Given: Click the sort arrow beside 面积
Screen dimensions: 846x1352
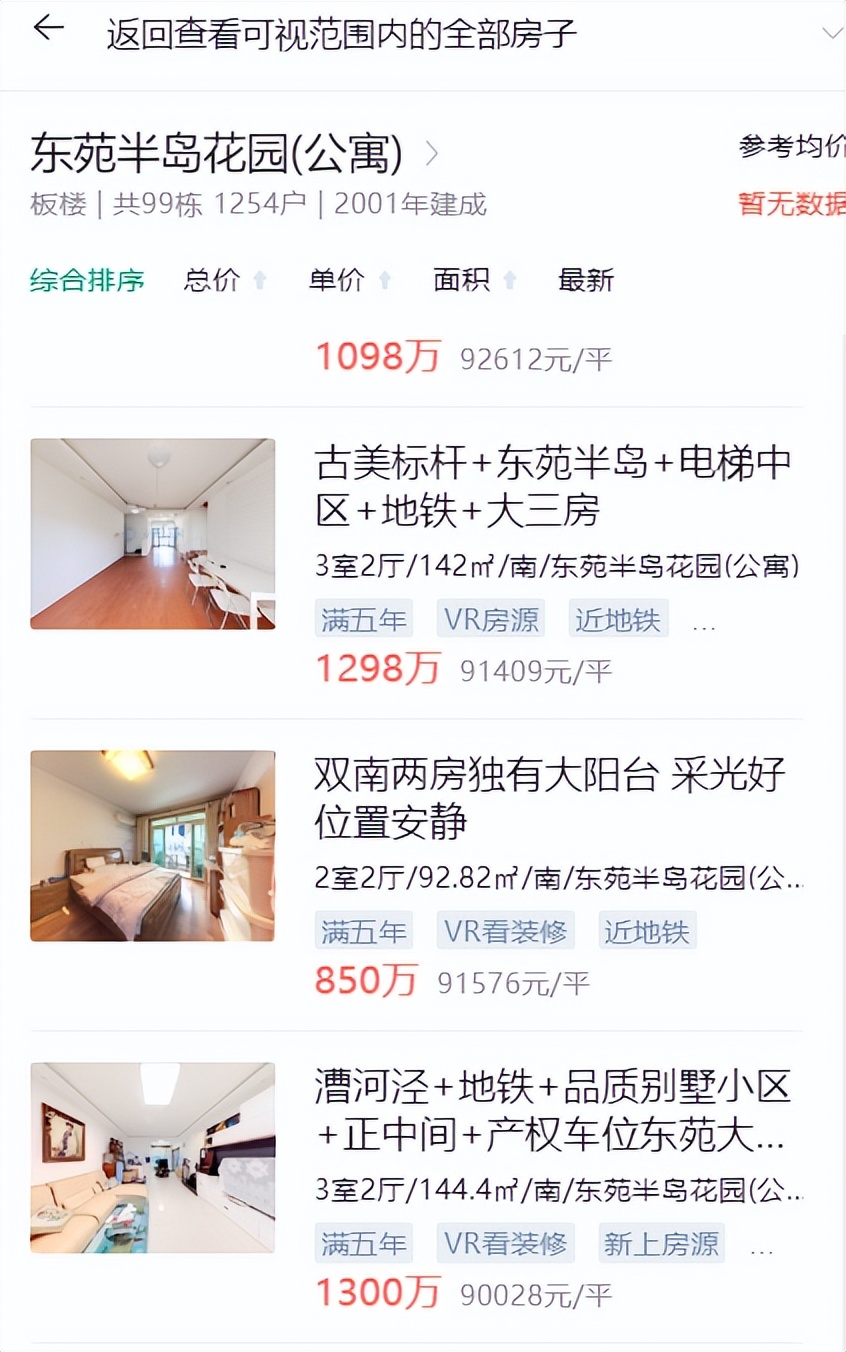Looking at the screenshot, I should point(509,280).
